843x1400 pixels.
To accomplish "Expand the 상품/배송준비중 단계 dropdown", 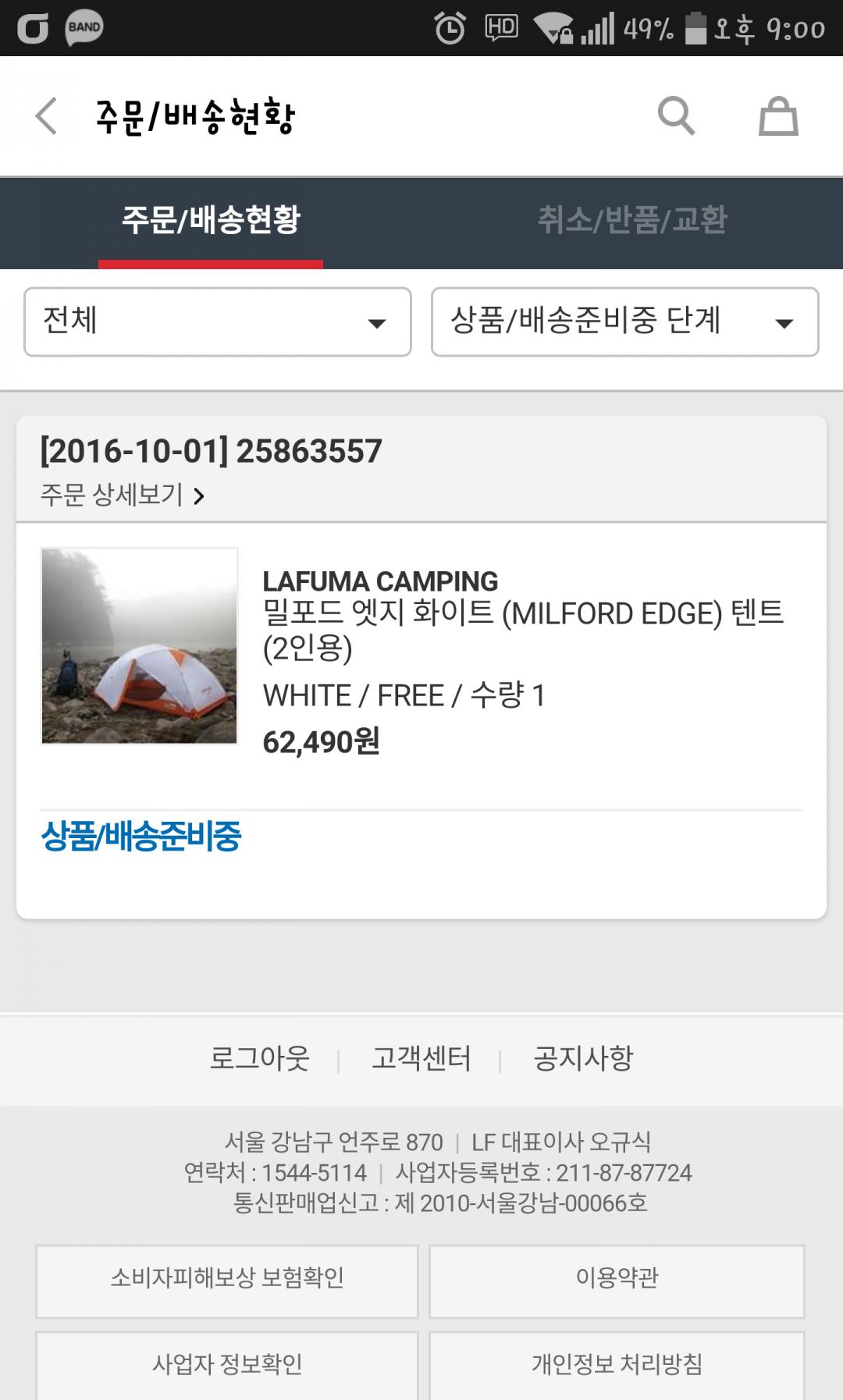I will [x=624, y=322].
